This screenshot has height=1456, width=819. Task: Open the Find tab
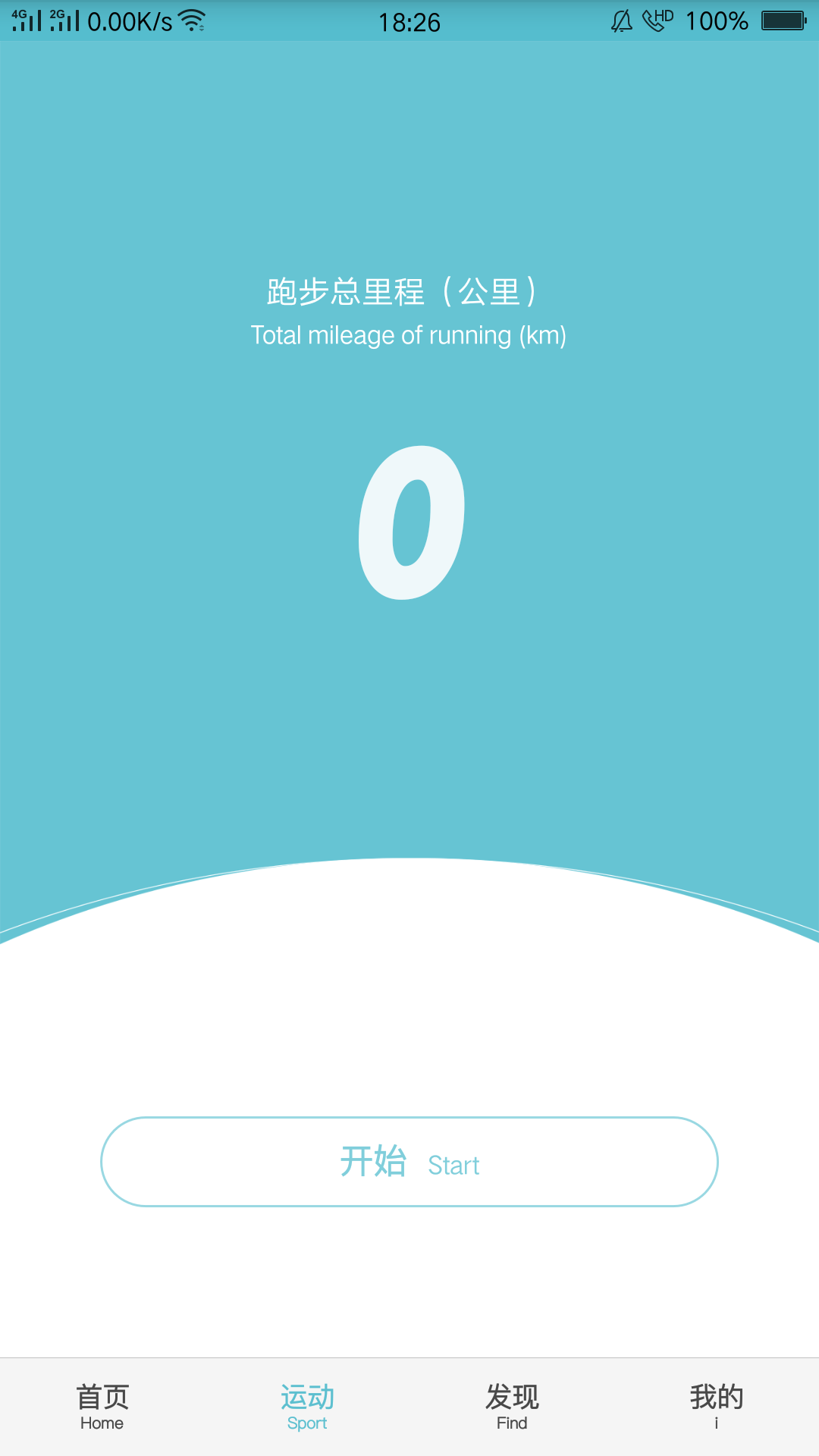click(x=512, y=1407)
